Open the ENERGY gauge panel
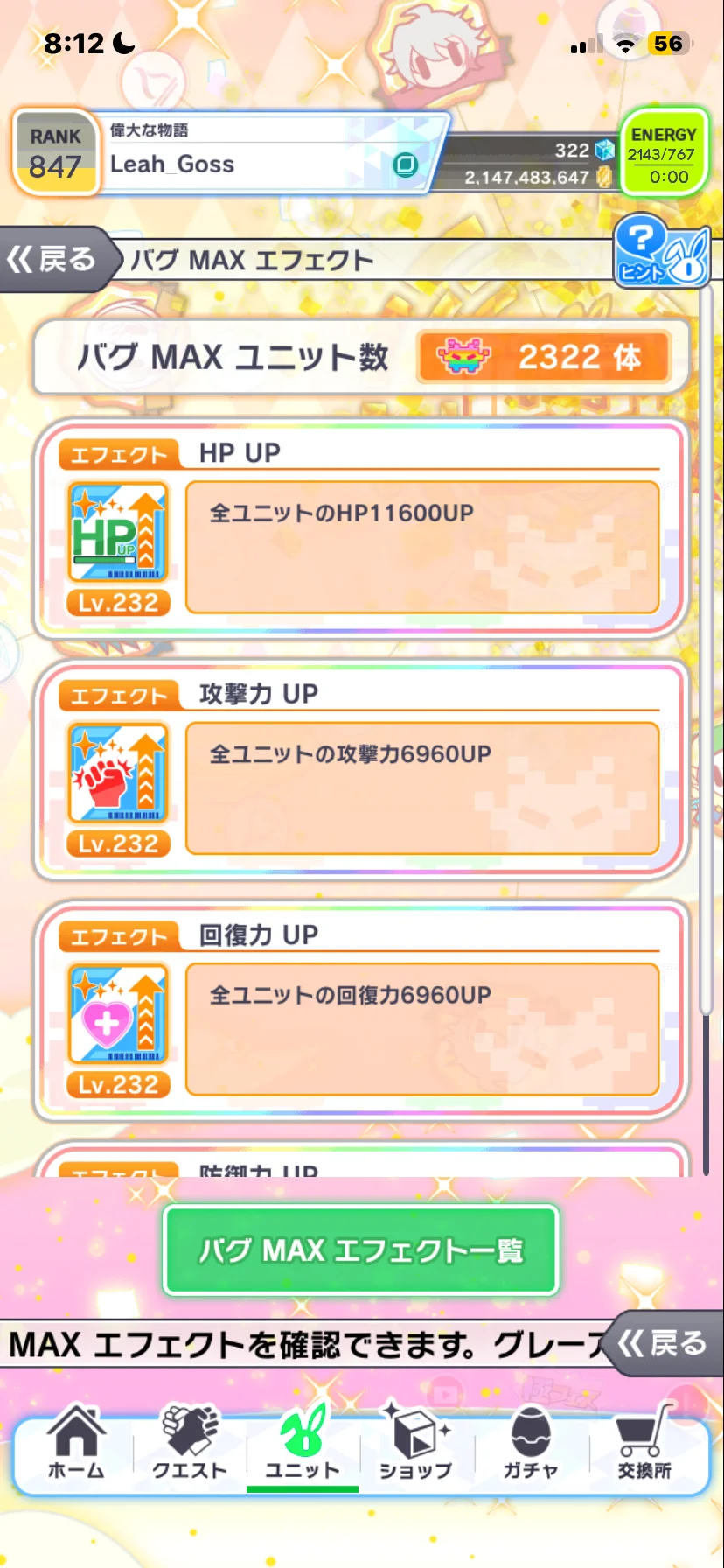 (x=663, y=152)
